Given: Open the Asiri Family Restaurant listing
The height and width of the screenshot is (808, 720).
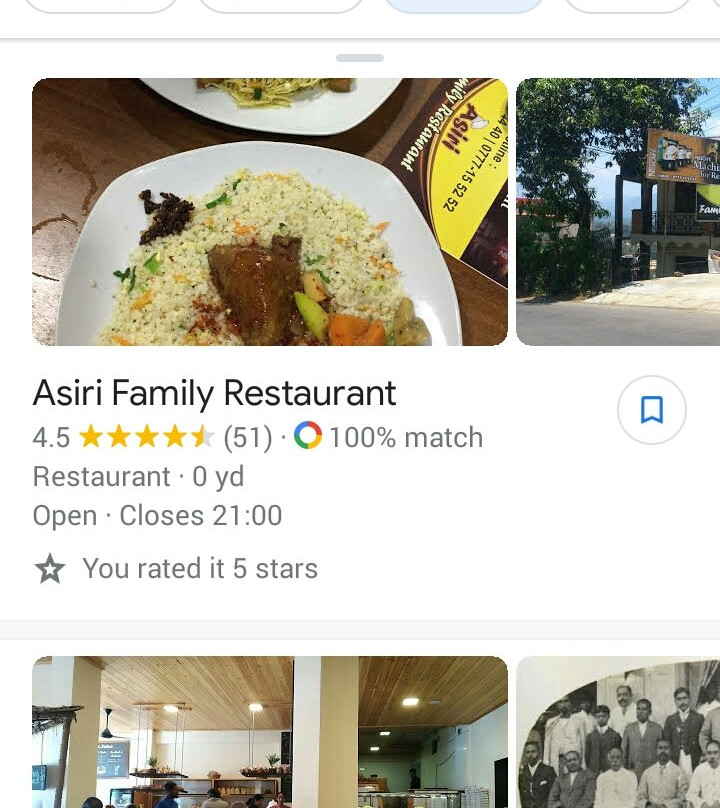Looking at the screenshot, I should pos(215,394).
